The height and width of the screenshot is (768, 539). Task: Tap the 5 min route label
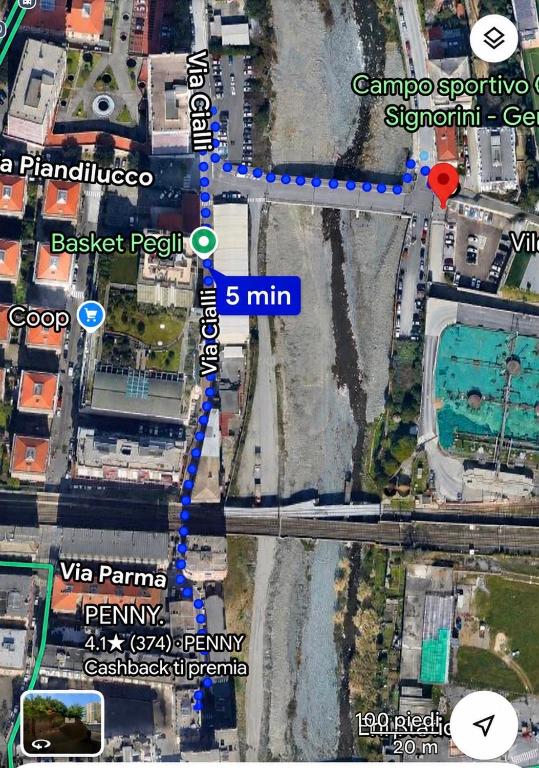coord(258,295)
